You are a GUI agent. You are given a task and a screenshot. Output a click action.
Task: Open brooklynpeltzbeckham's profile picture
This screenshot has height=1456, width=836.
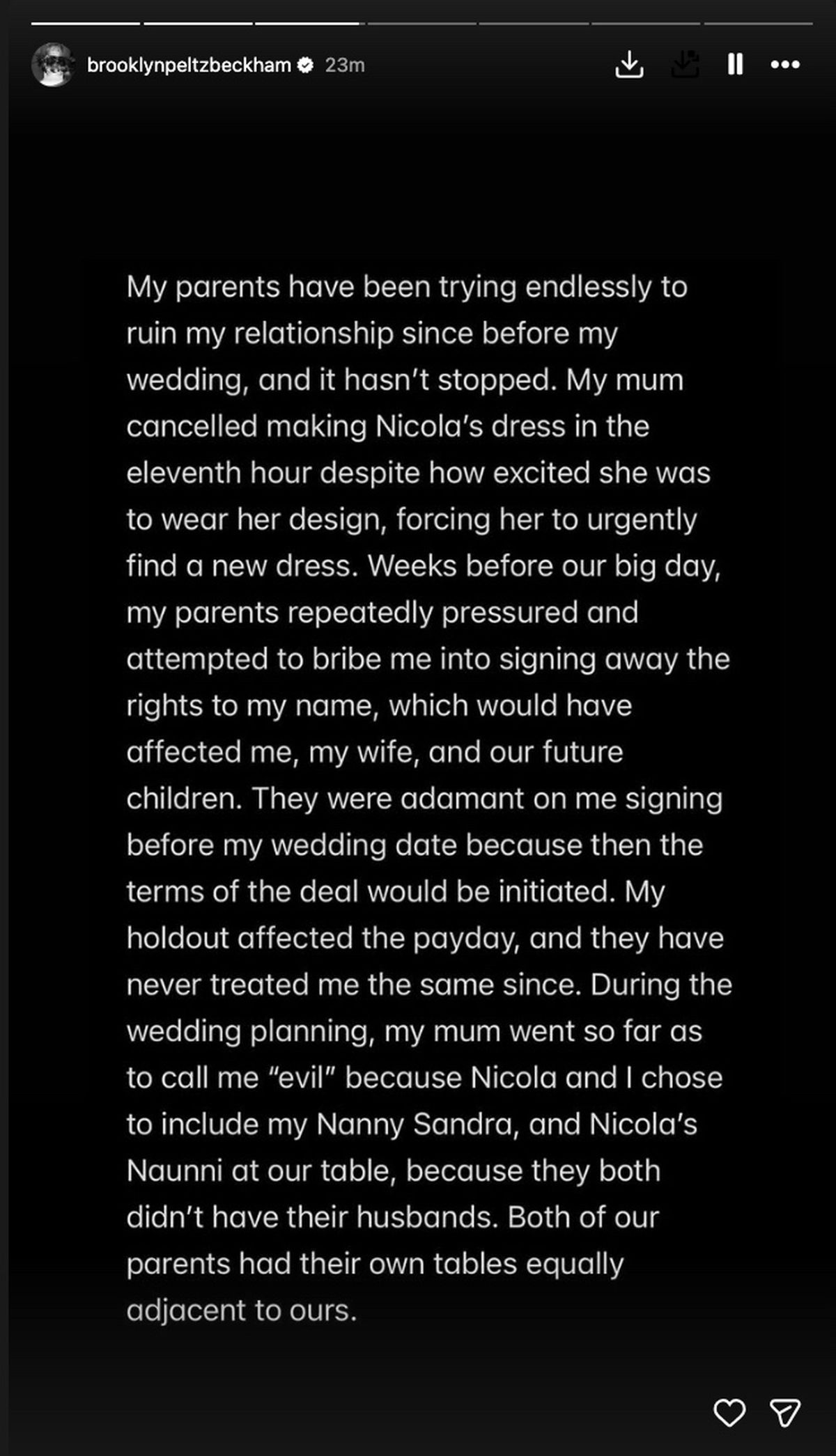pyautogui.click(x=53, y=65)
